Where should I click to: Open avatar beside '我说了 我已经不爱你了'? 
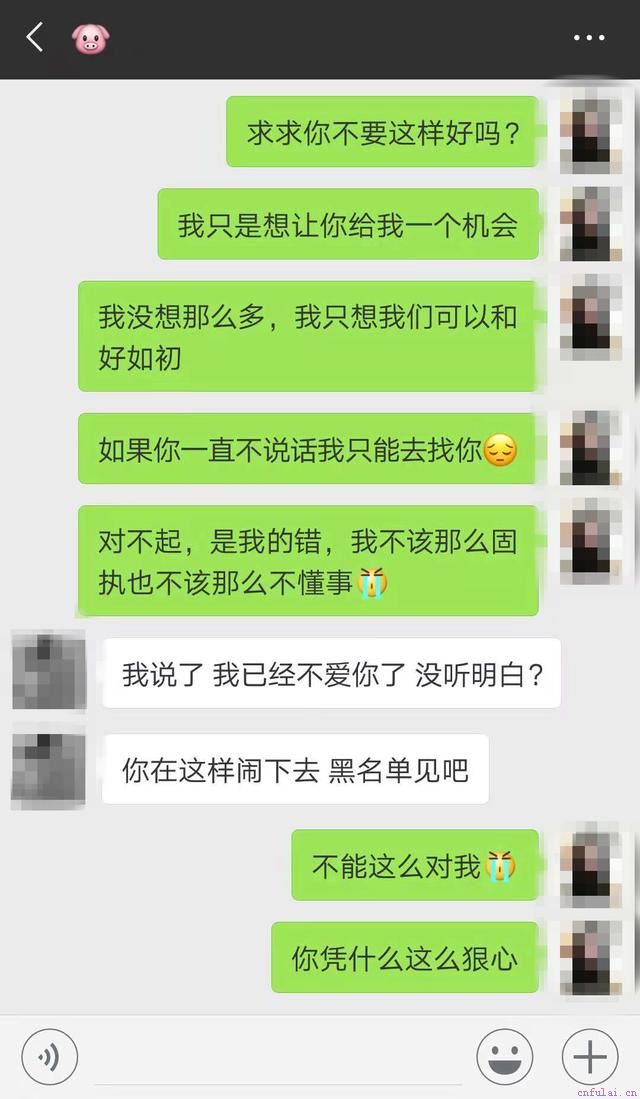click(x=49, y=671)
